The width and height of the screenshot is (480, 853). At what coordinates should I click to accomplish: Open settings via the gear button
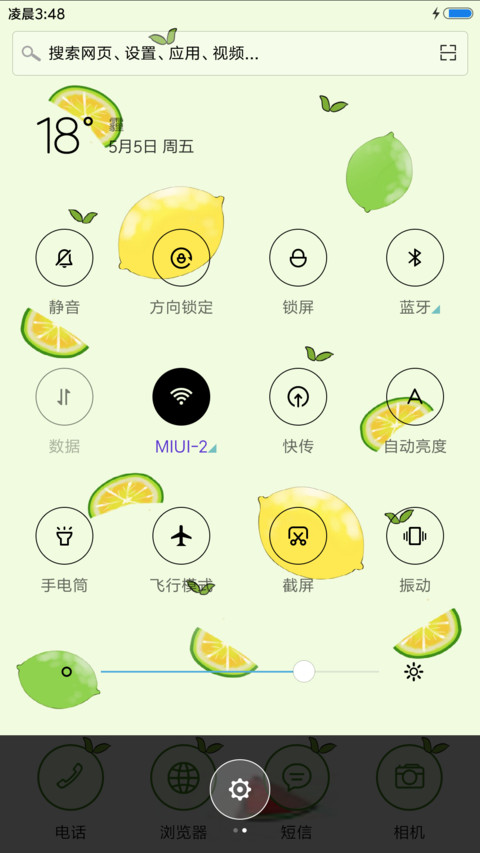pos(240,789)
